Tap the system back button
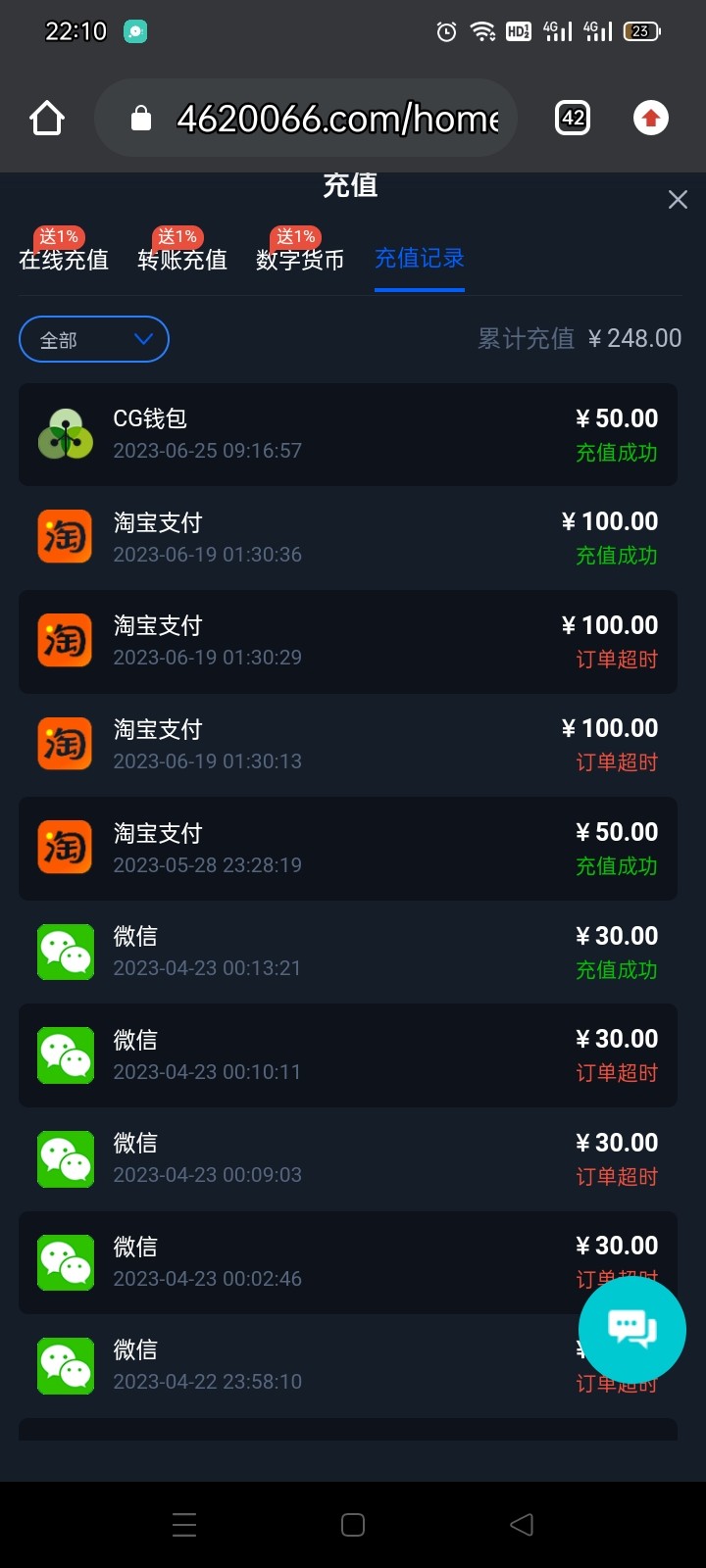 click(522, 1524)
